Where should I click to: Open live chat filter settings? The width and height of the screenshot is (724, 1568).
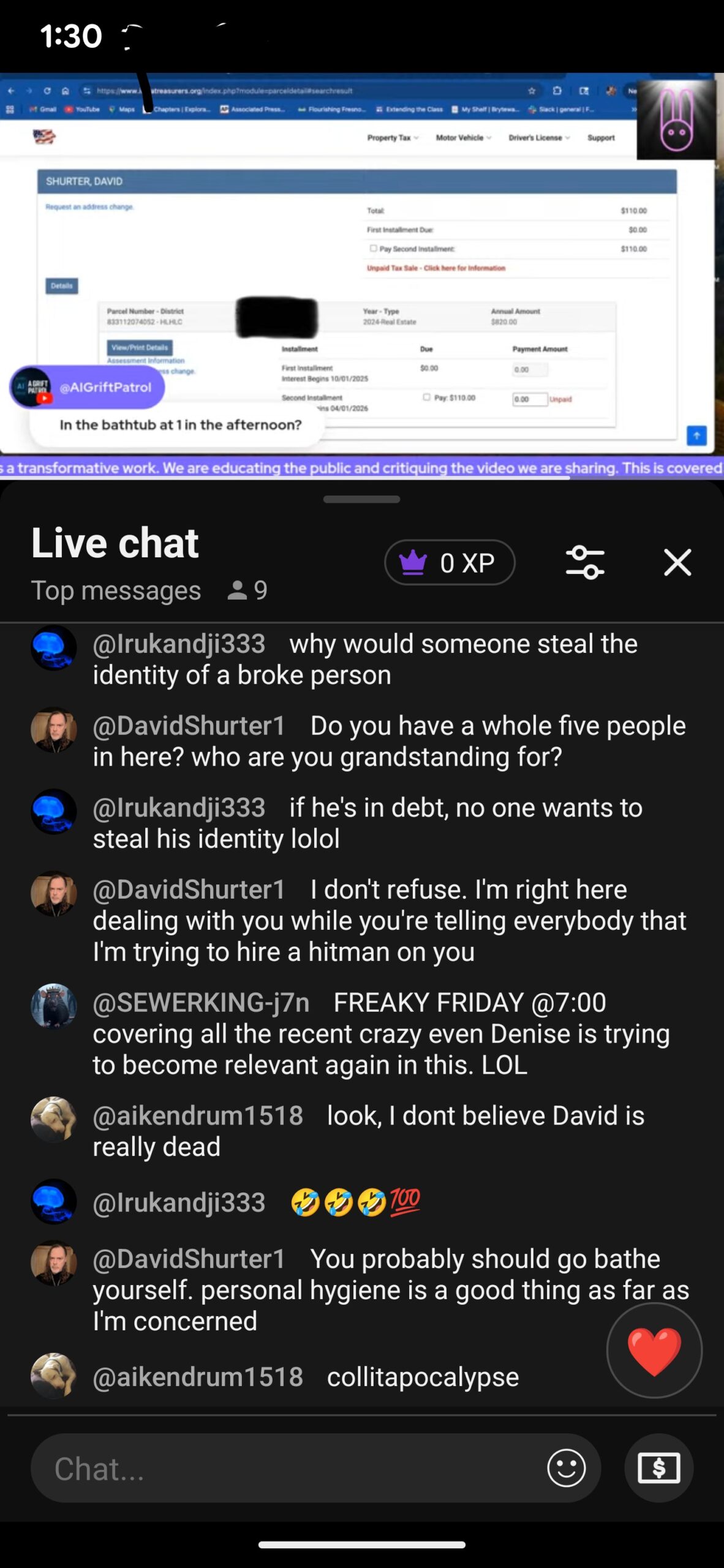[x=585, y=562]
